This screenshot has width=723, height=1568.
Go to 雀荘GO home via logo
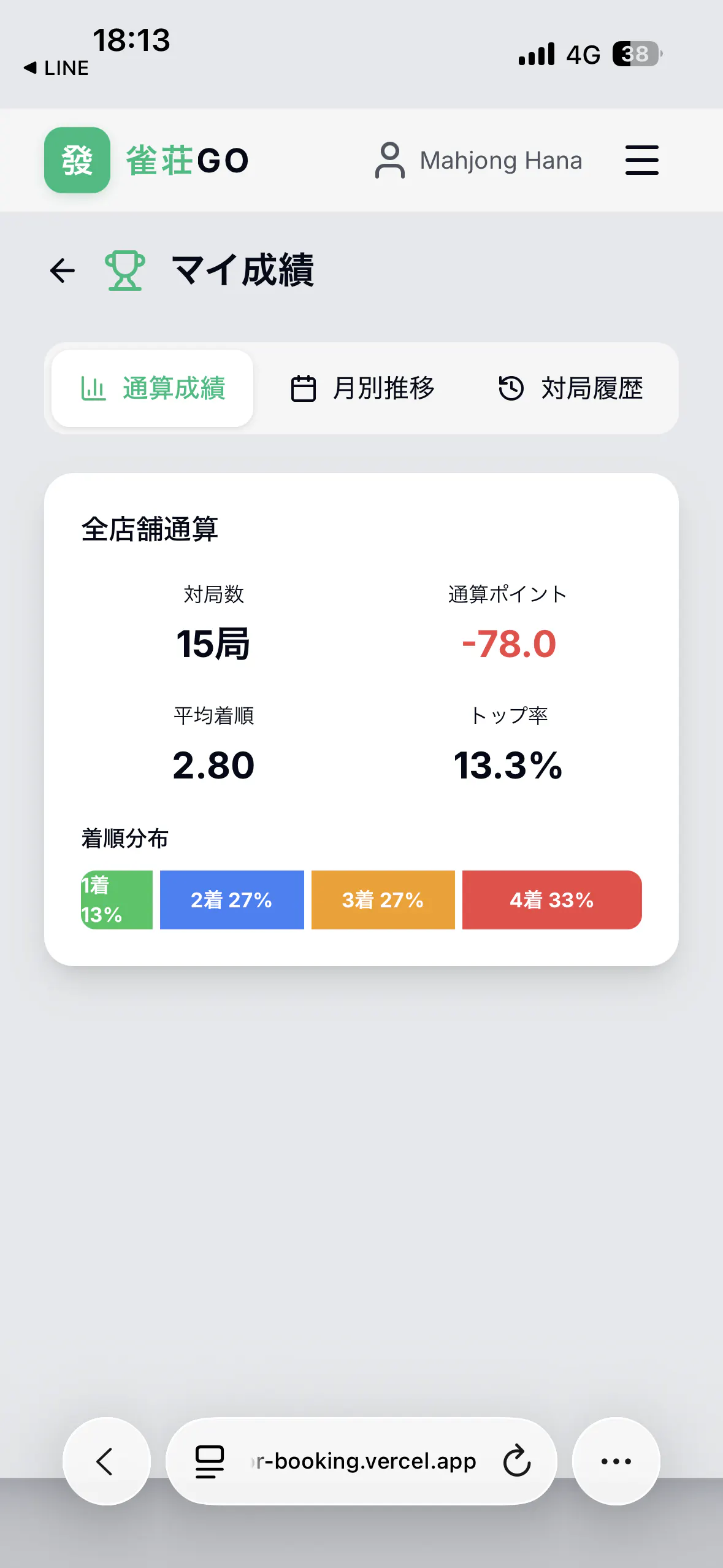point(147,160)
